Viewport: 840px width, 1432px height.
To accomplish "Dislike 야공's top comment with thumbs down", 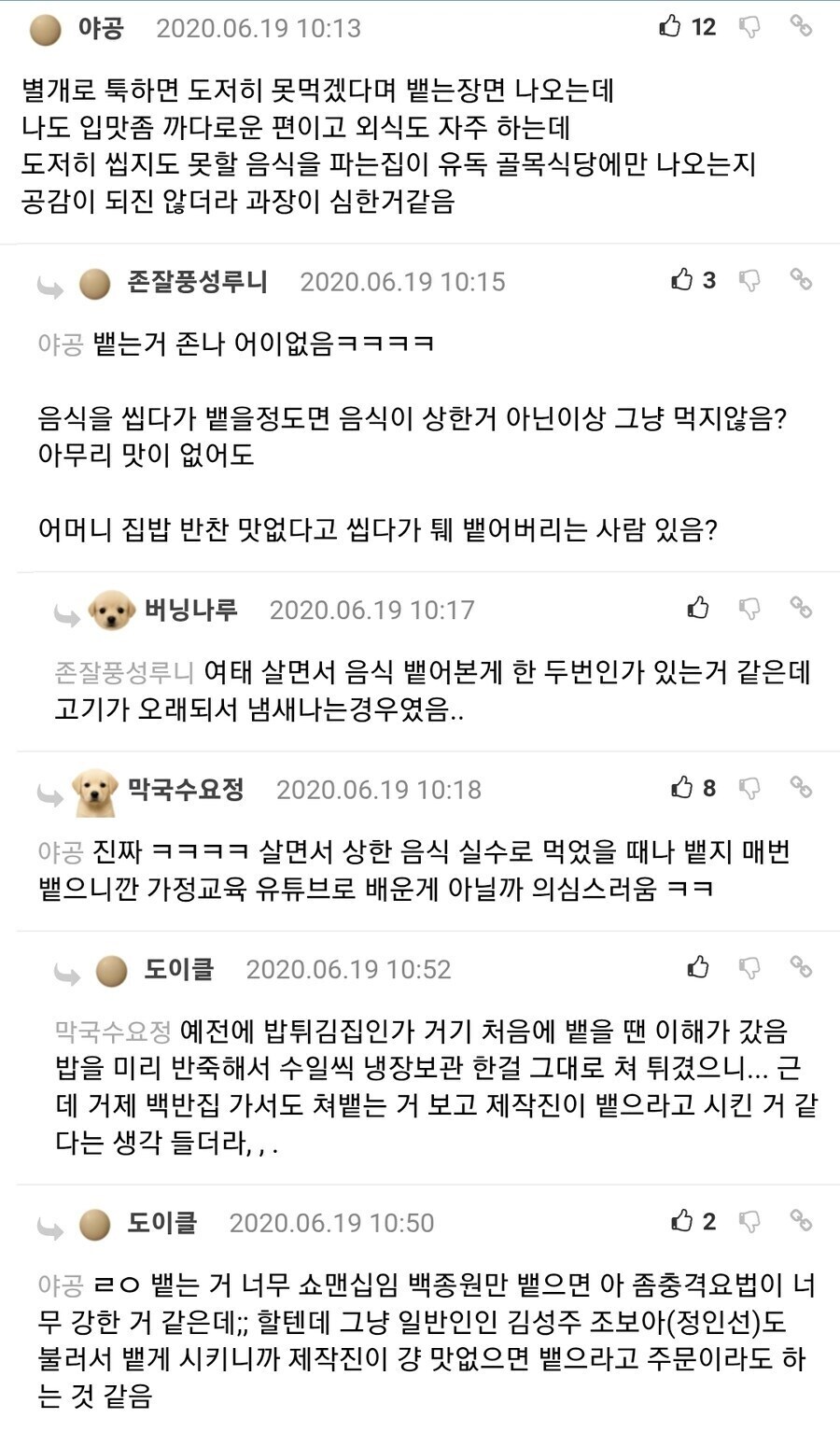I will (751, 30).
